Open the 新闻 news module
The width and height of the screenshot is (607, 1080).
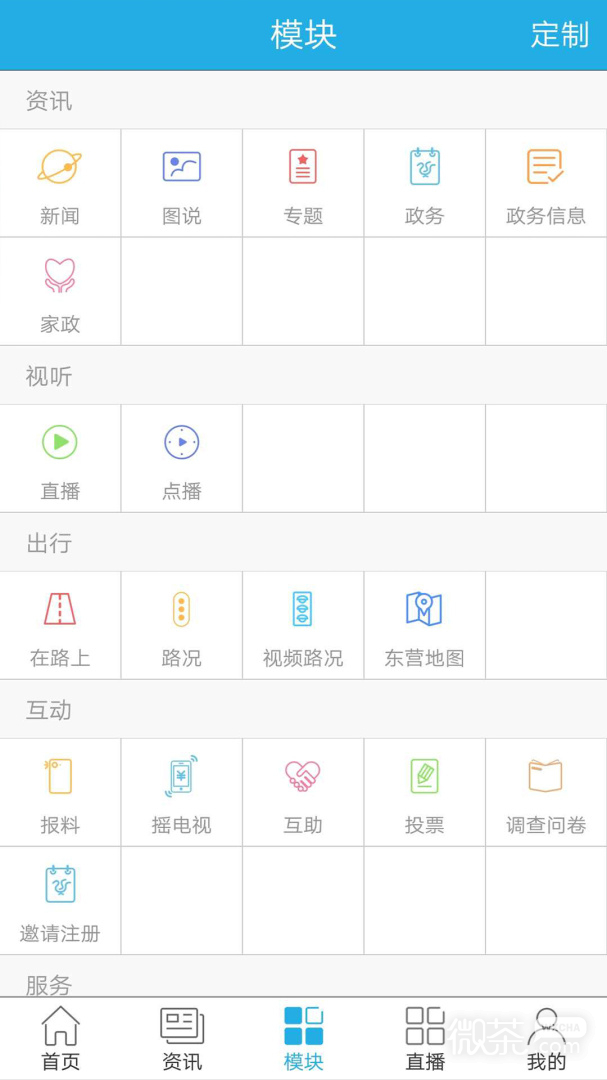click(x=60, y=184)
